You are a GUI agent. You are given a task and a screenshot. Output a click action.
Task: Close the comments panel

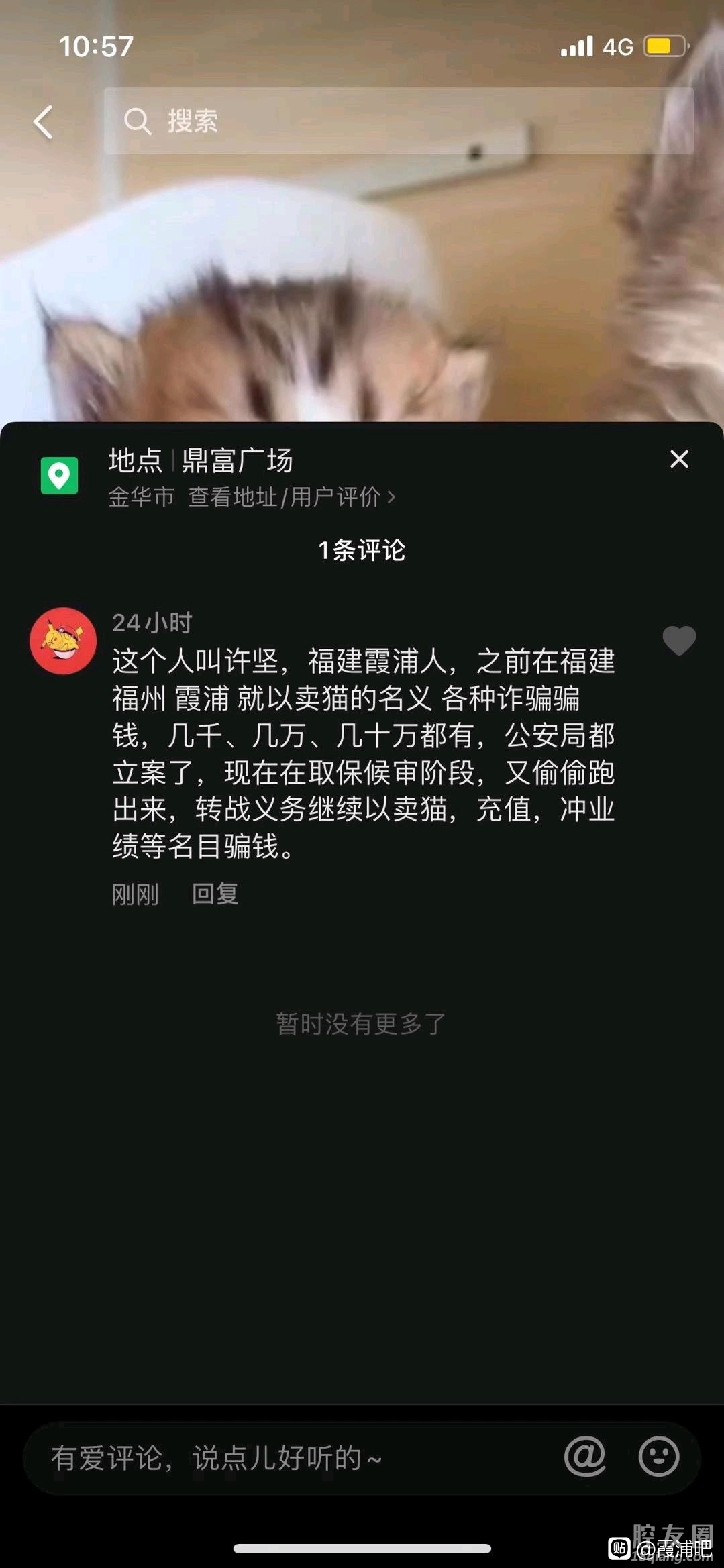coord(679,460)
